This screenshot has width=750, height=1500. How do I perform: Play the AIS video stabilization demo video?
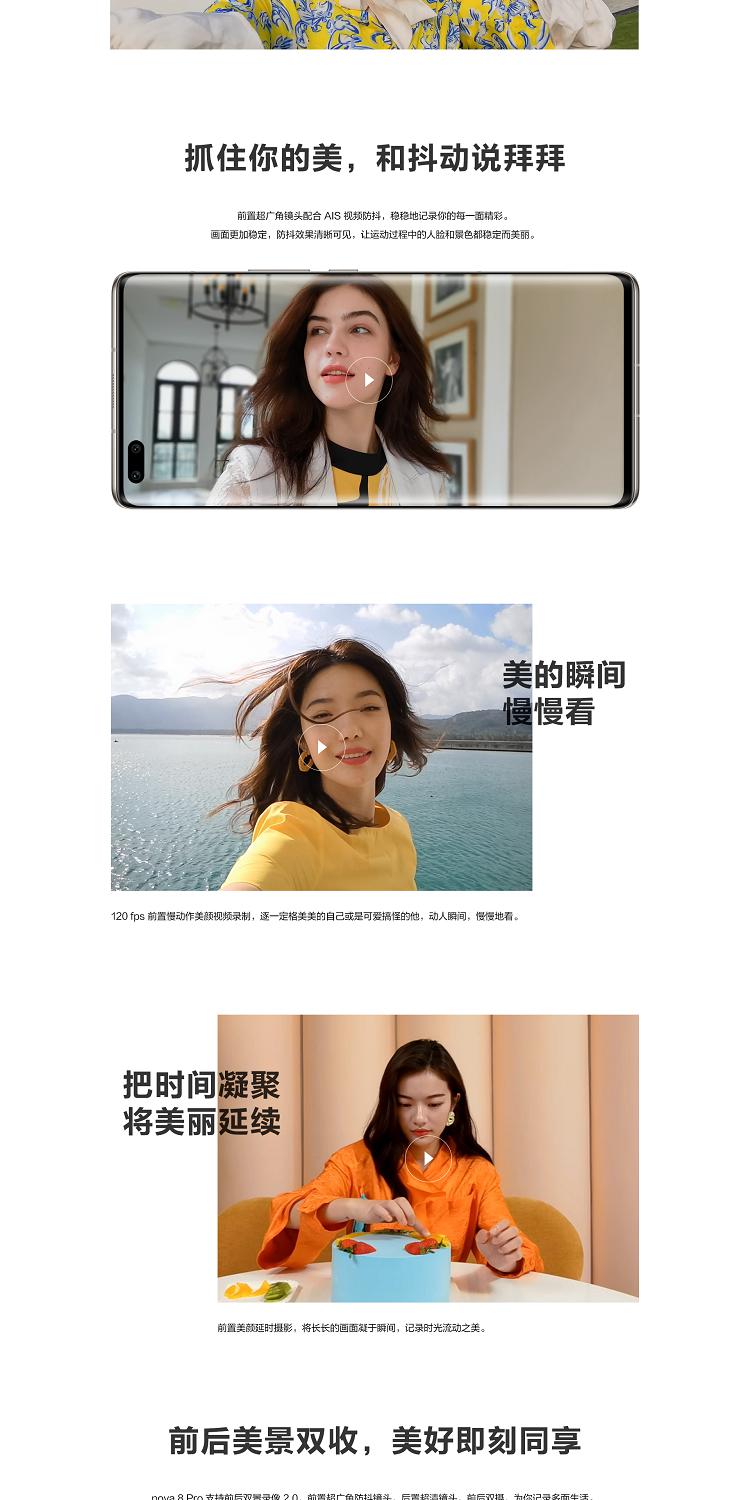click(x=369, y=380)
